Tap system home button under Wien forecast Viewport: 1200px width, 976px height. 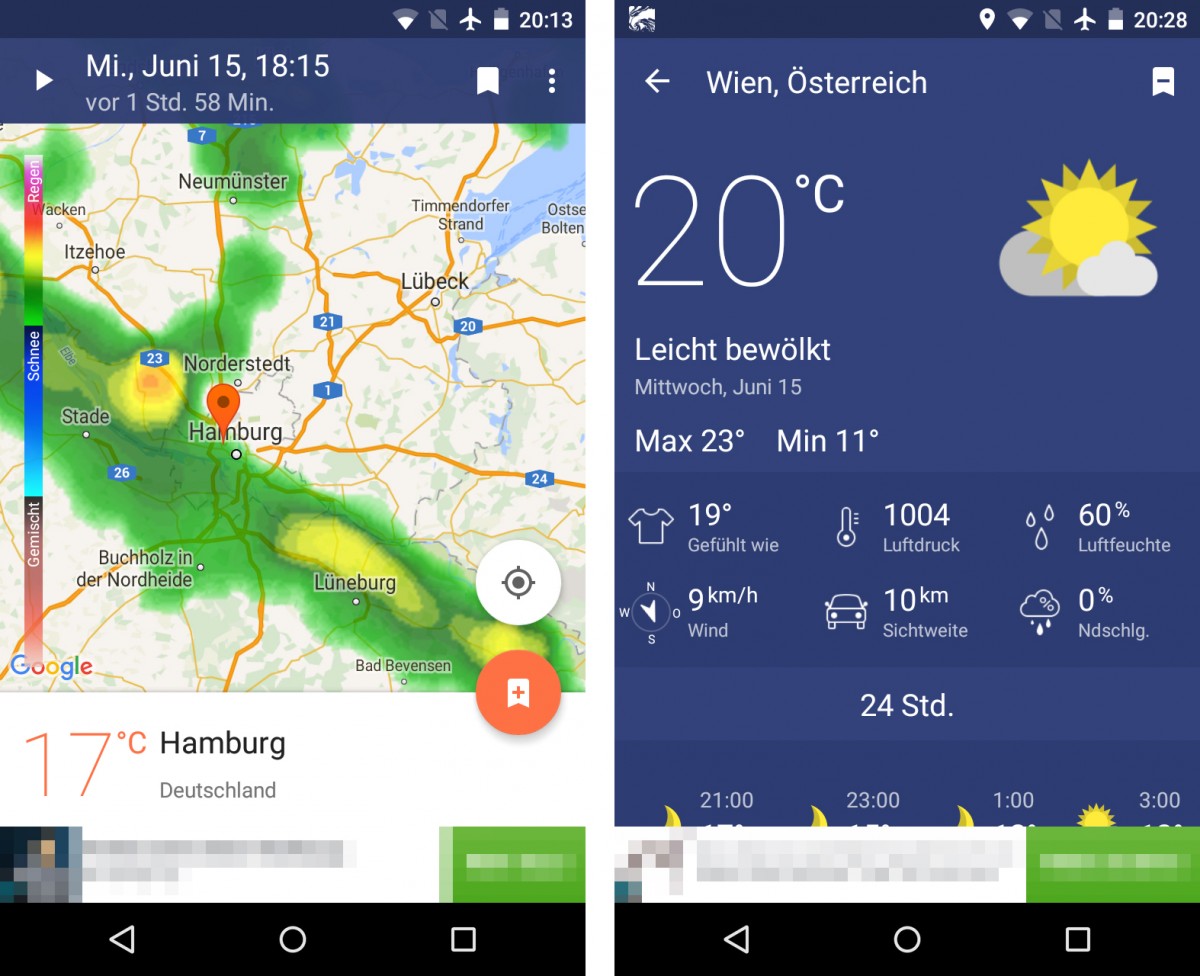click(907, 939)
